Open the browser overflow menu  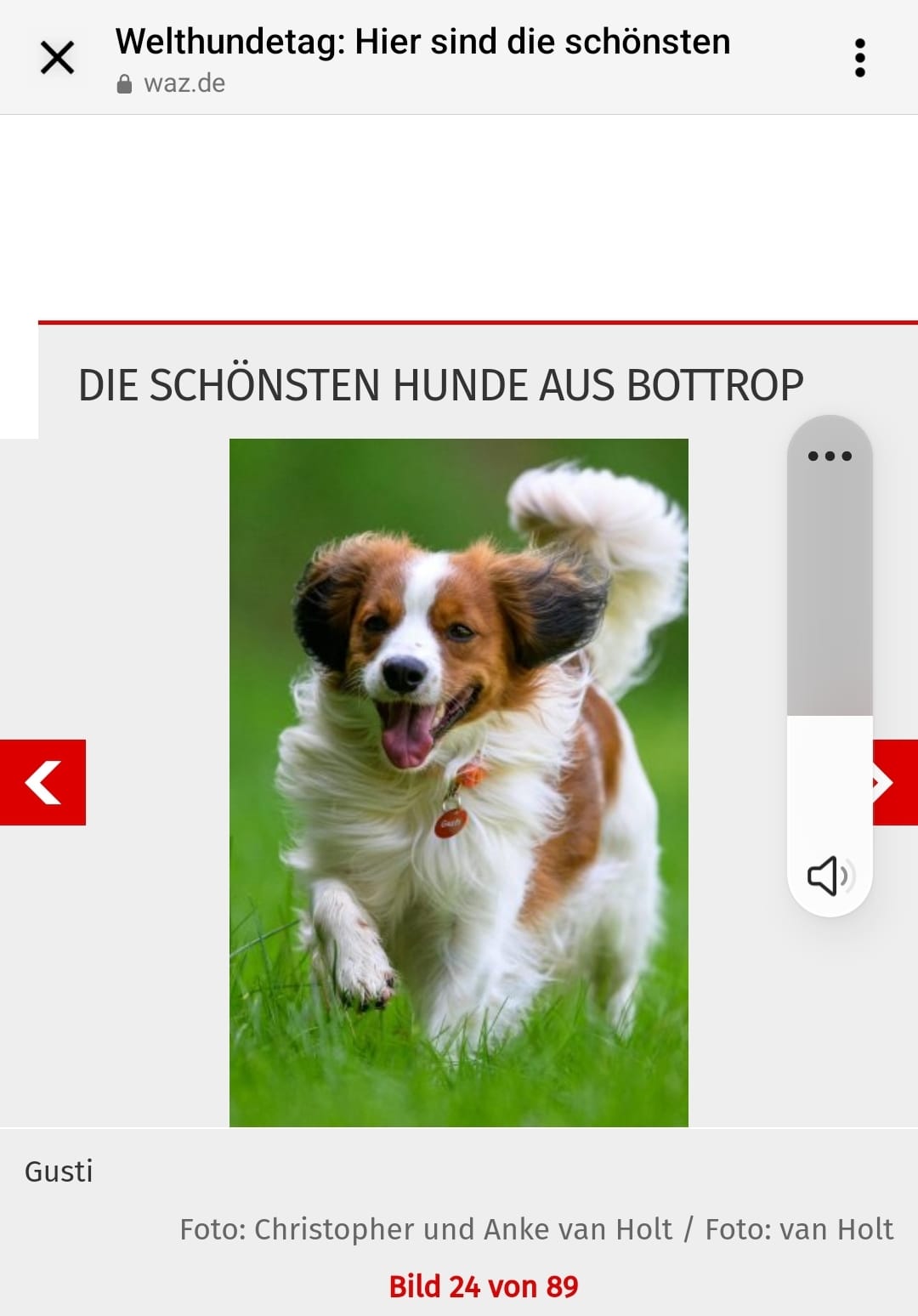tap(859, 58)
